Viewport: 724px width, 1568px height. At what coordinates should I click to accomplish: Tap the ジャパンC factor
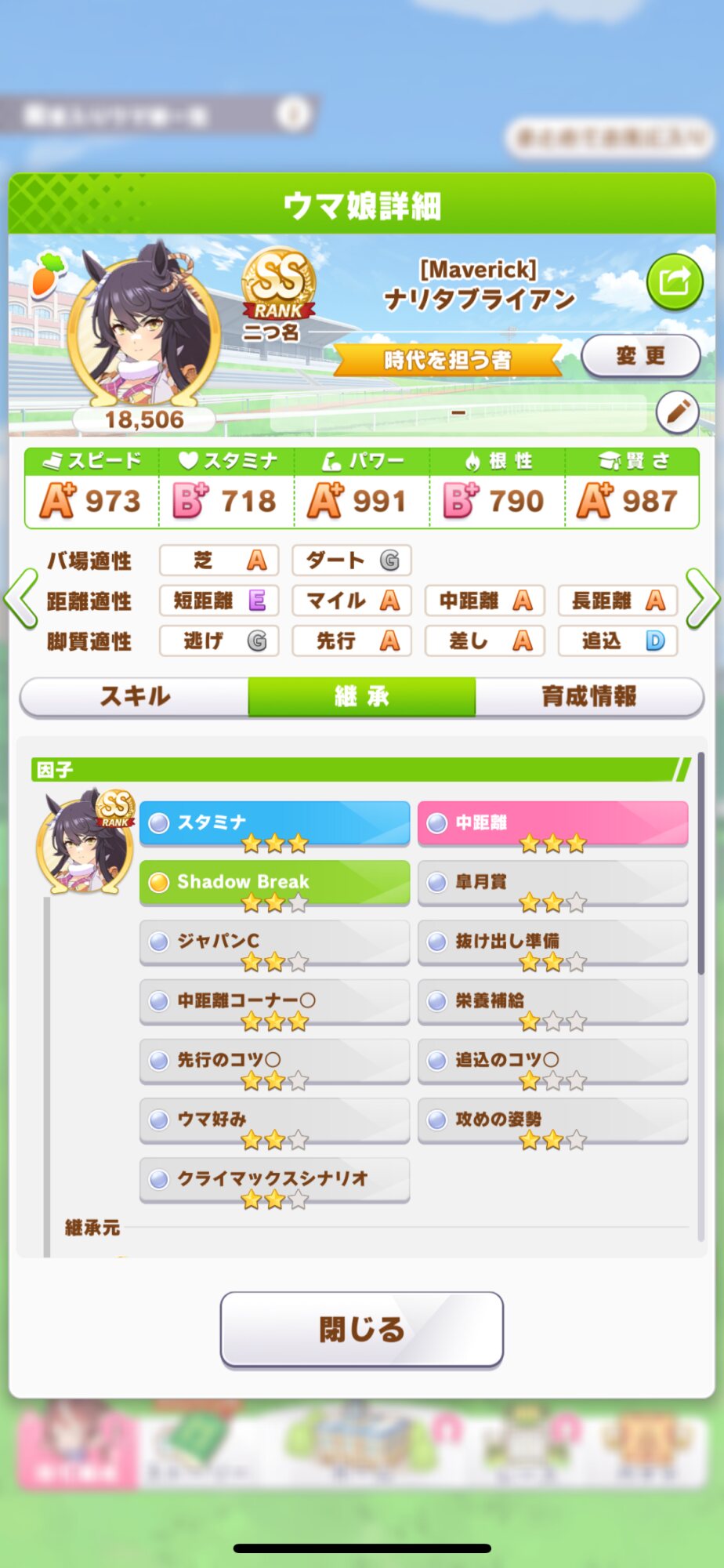pyautogui.click(x=274, y=942)
